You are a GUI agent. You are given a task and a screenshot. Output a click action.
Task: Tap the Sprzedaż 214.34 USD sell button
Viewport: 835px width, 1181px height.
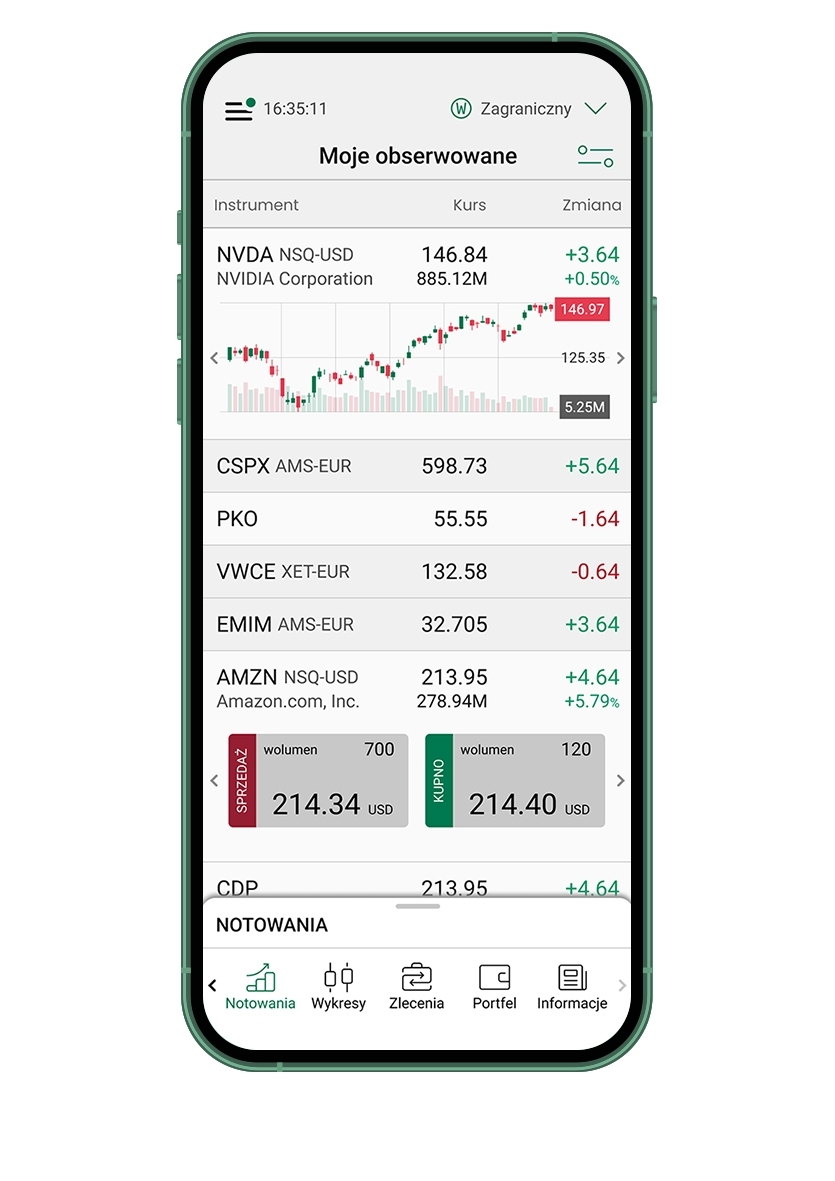coord(318,781)
